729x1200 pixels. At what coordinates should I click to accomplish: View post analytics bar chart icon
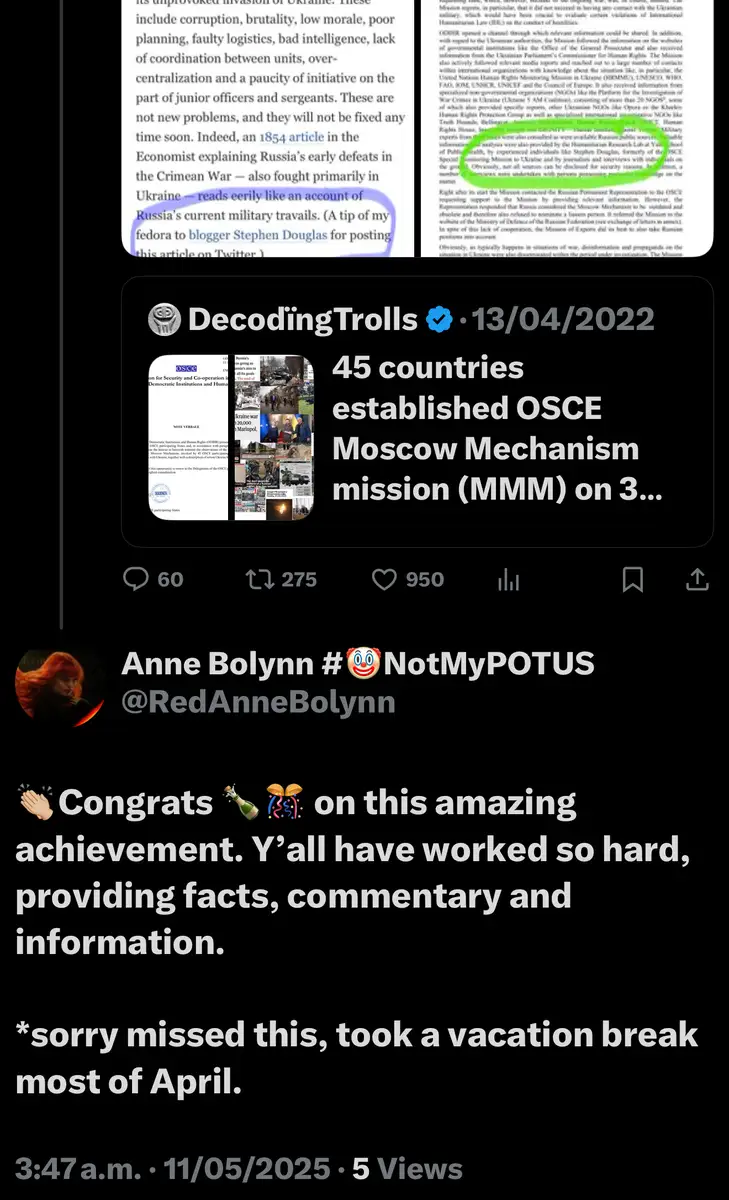pos(509,579)
